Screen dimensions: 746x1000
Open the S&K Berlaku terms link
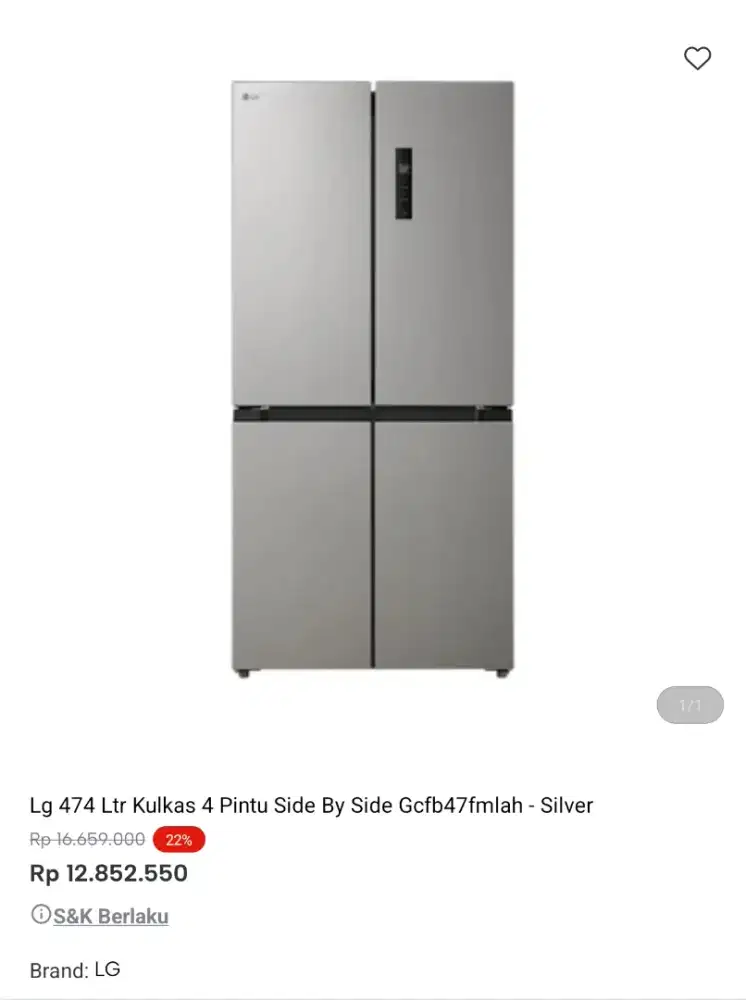(x=110, y=916)
